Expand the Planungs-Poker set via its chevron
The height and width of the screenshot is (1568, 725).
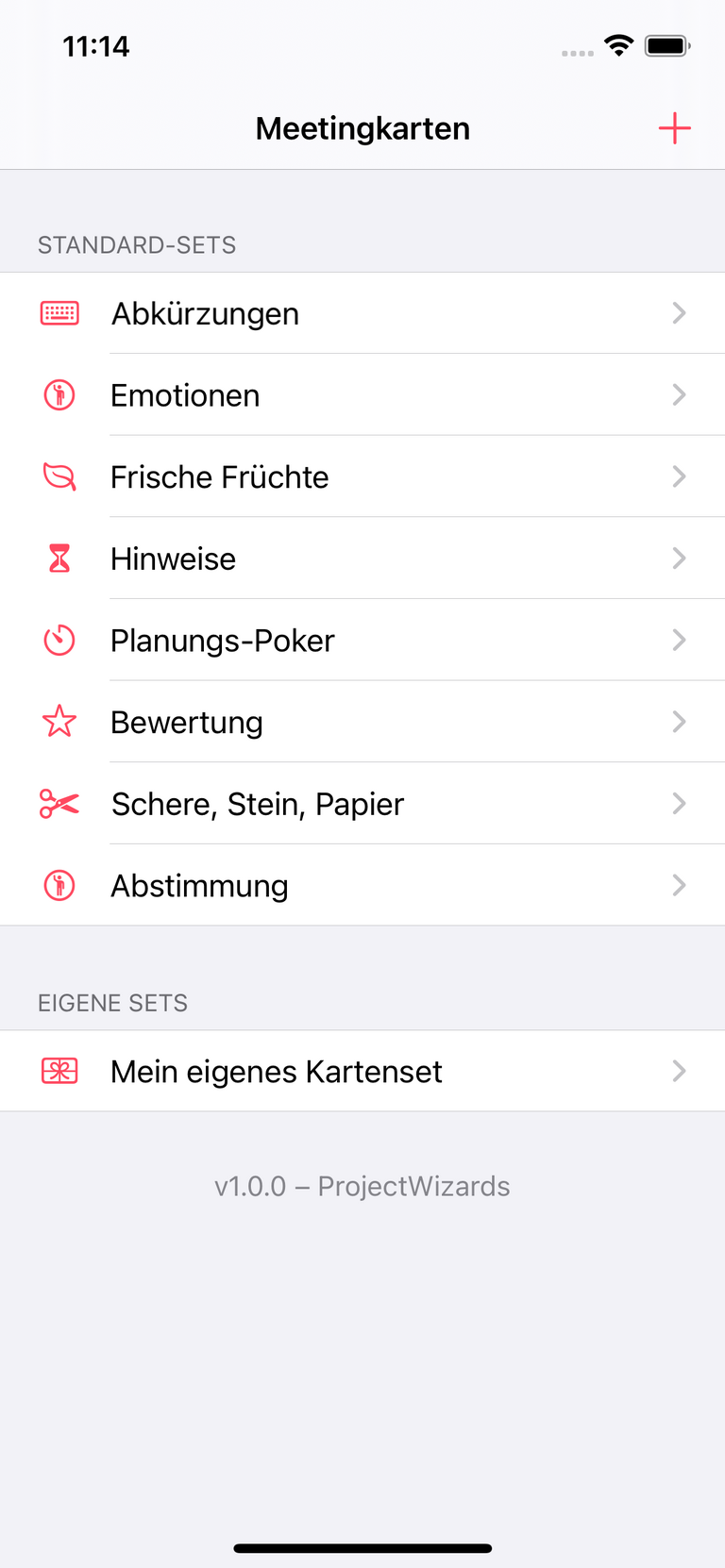(x=679, y=640)
